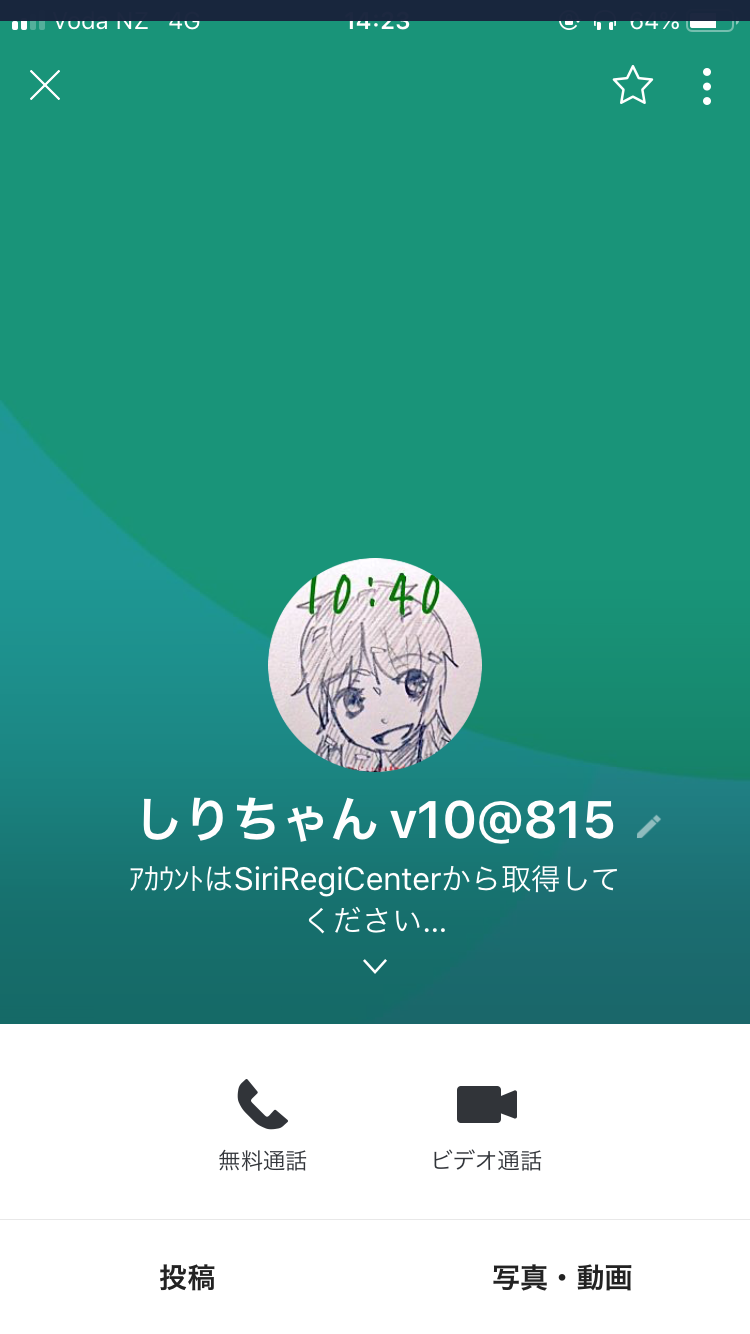
Task: Switch to the 写真・動画 tab
Action: pyautogui.click(x=562, y=1277)
